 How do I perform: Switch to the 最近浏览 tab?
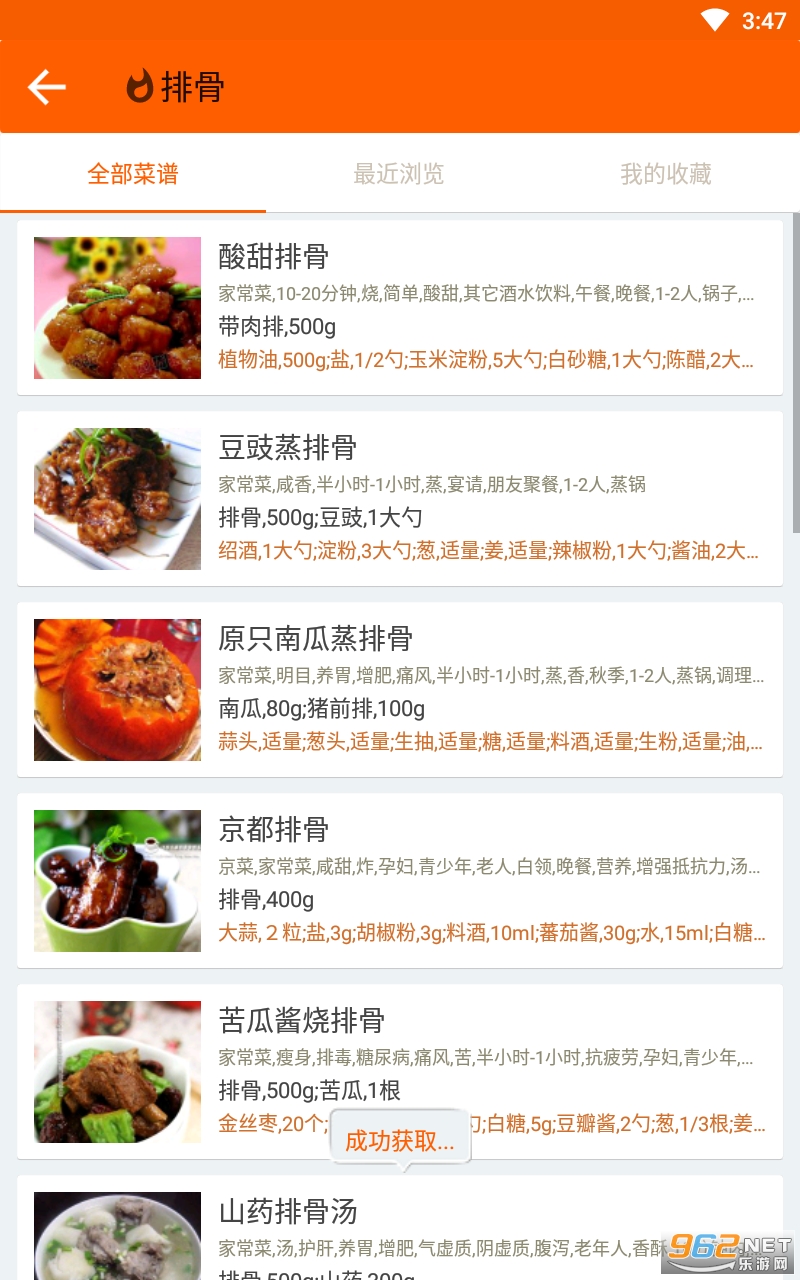tap(398, 174)
